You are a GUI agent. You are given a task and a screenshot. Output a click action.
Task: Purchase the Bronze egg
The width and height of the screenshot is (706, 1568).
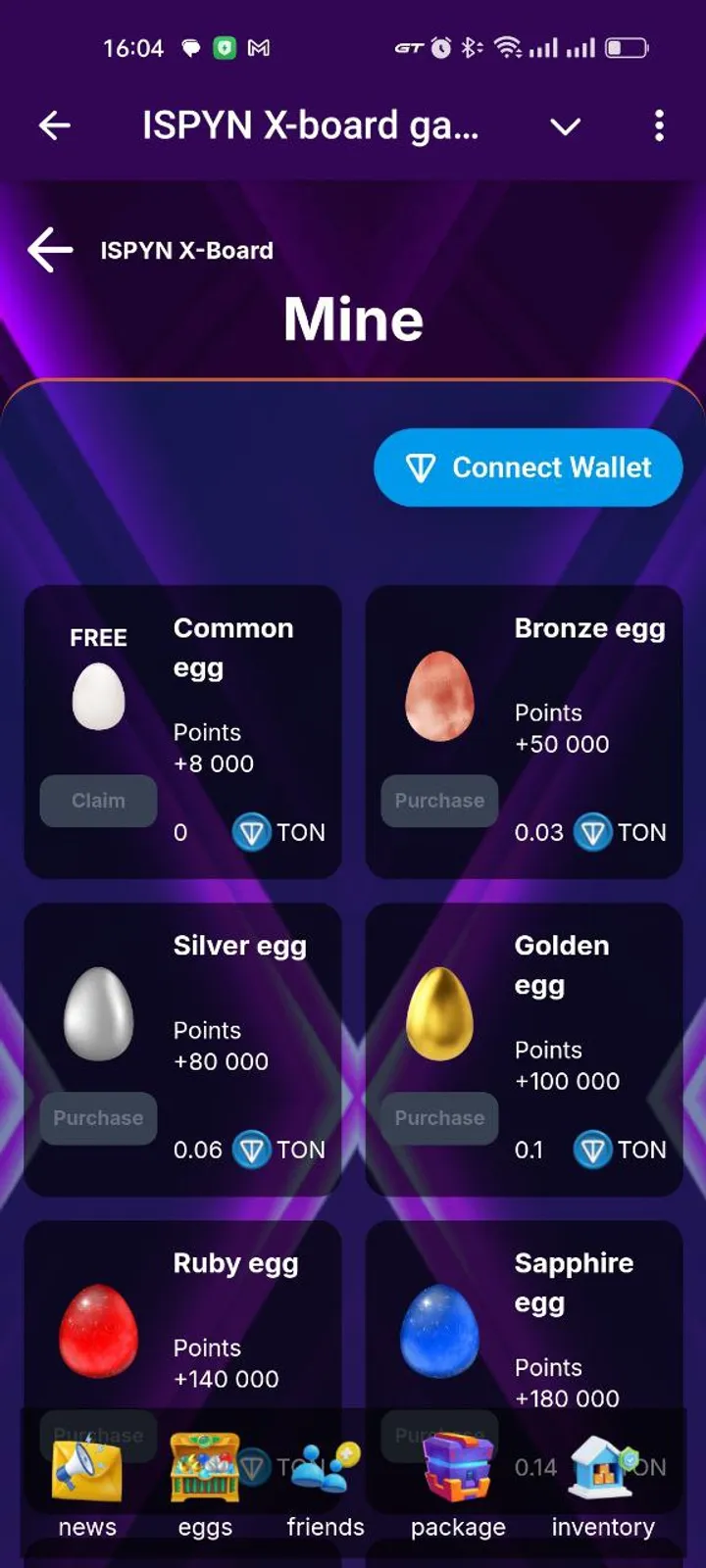[439, 801]
